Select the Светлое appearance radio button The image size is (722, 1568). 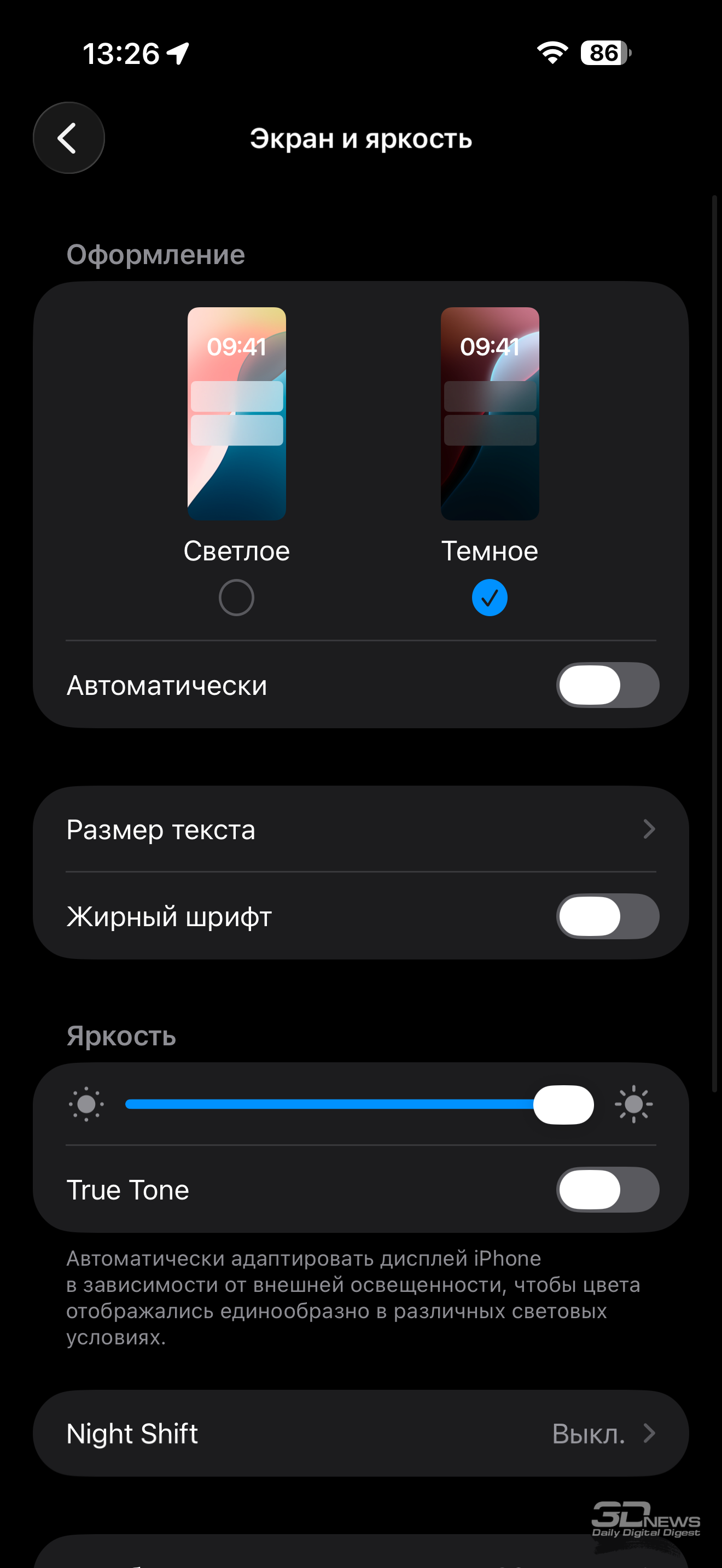(x=236, y=597)
